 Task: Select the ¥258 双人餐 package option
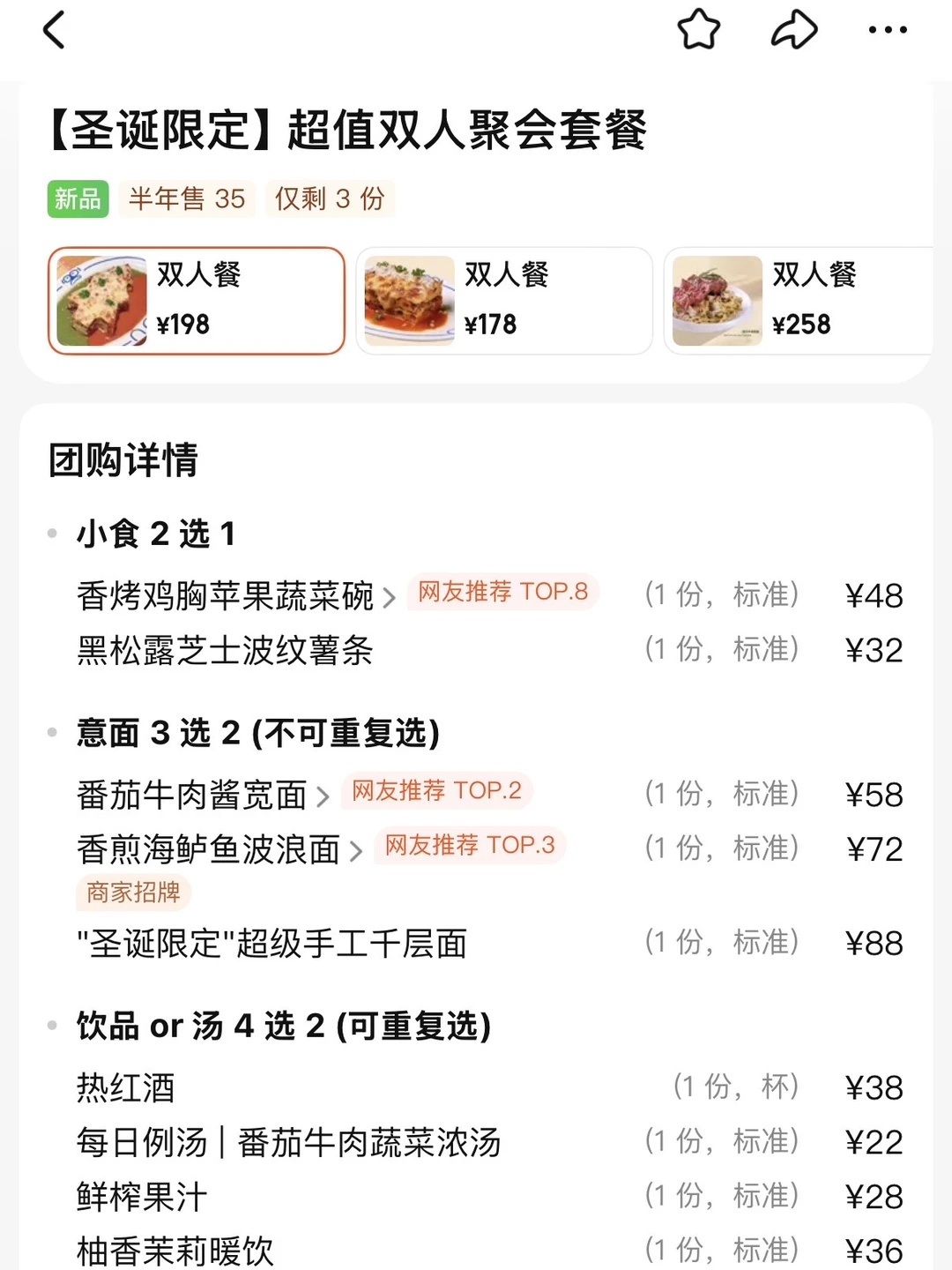click(802, 301)
